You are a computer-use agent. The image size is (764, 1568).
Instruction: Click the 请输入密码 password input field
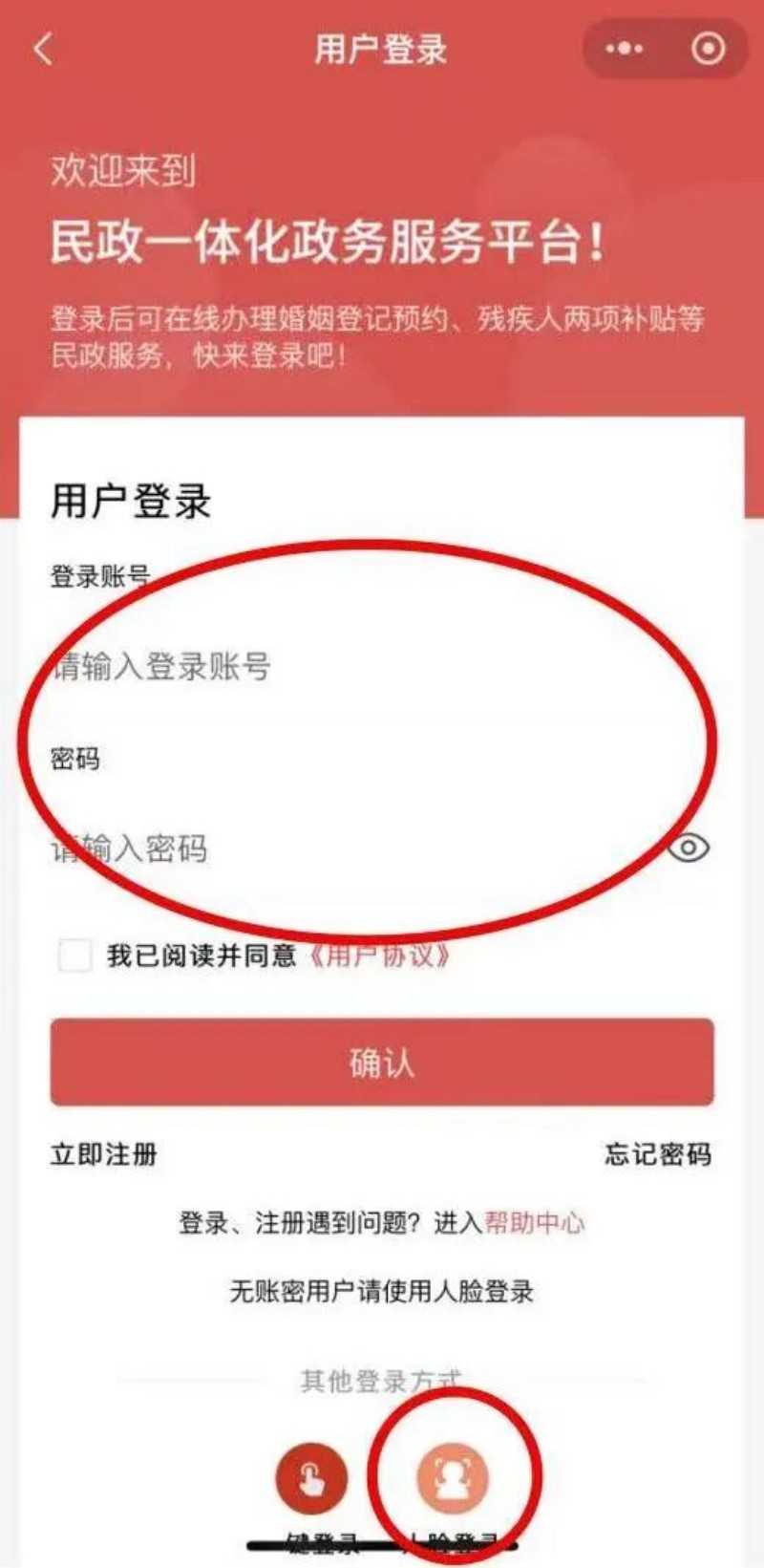(x=286, y=848)
